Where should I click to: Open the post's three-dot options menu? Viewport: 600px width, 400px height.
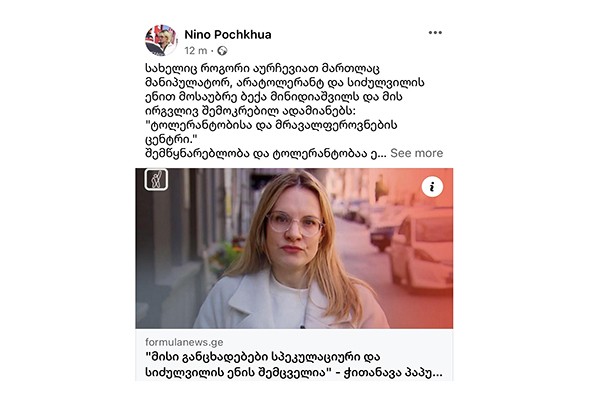pos(435,33)
